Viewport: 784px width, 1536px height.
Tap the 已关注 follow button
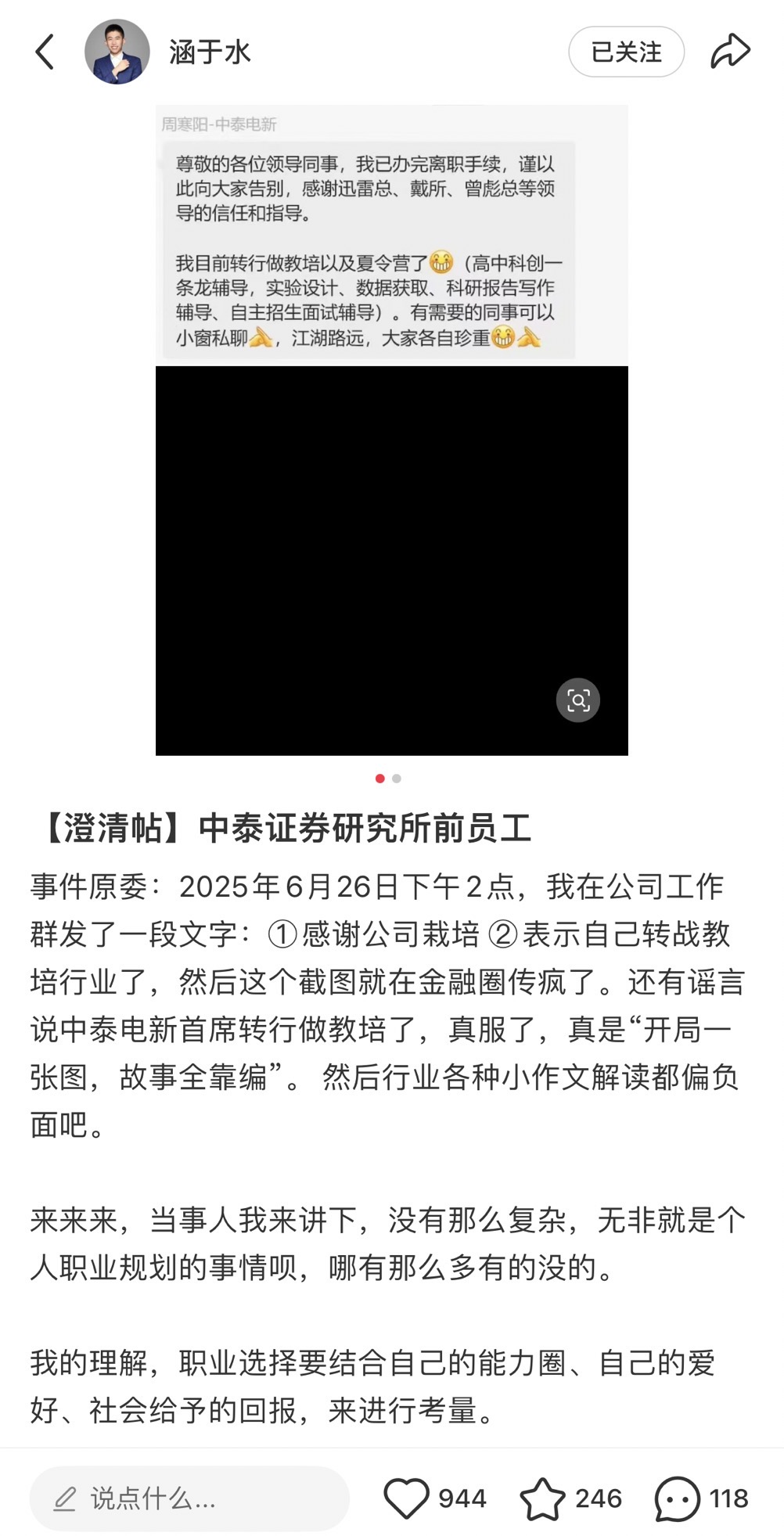point(626,52)
